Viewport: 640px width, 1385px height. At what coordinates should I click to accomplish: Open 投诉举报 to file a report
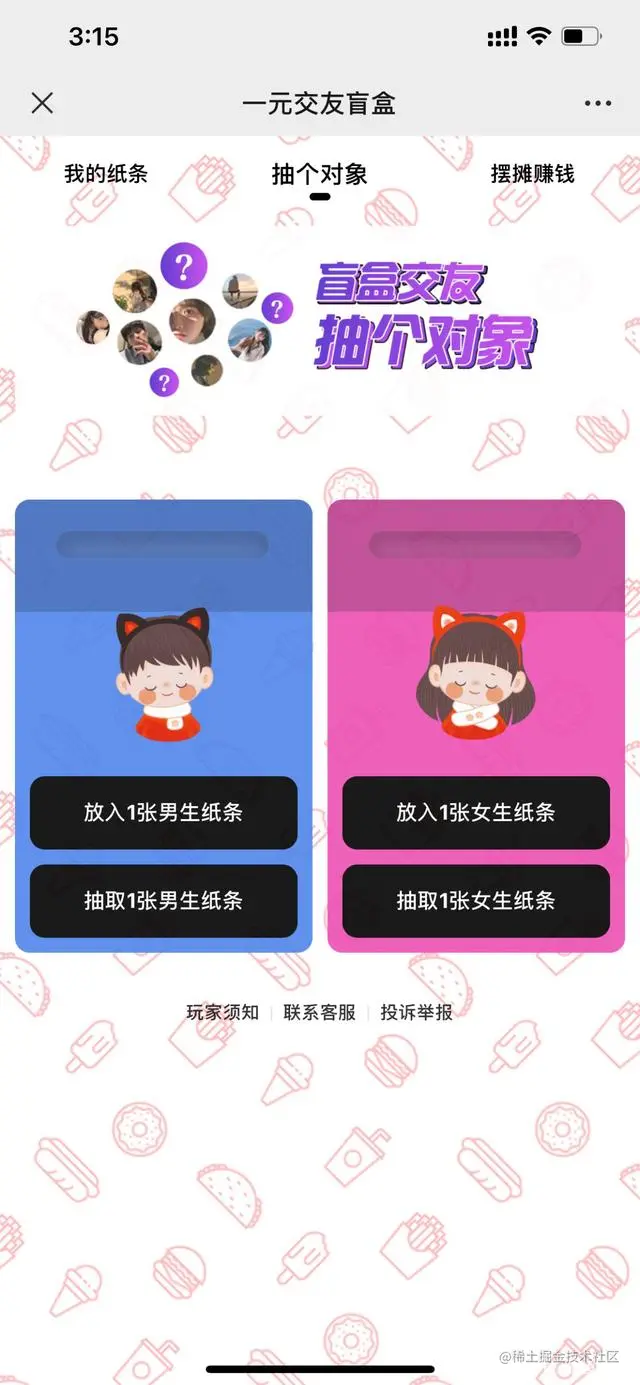click(417, 1012)
